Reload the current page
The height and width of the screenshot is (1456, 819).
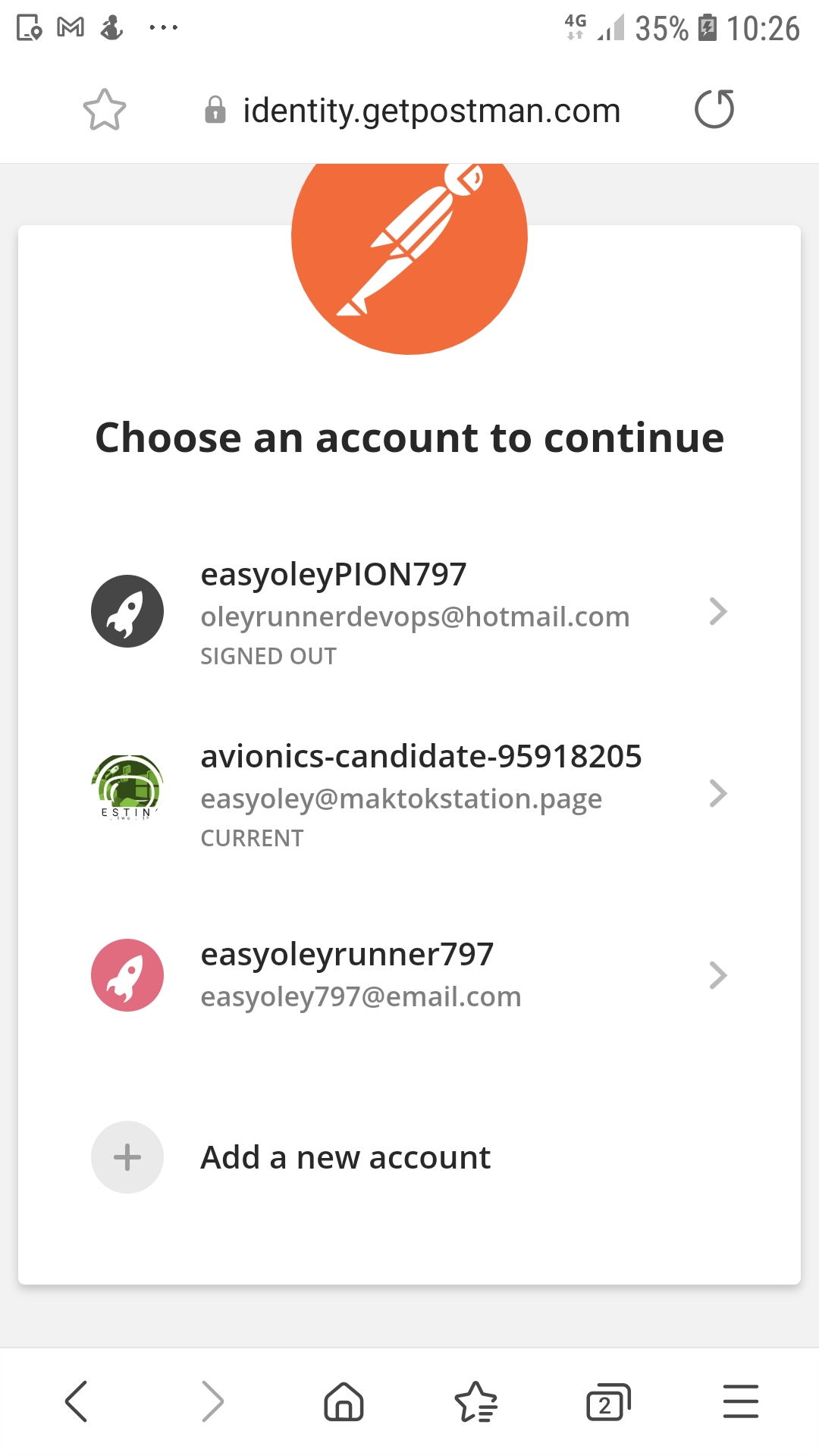(x=714, y=109)
